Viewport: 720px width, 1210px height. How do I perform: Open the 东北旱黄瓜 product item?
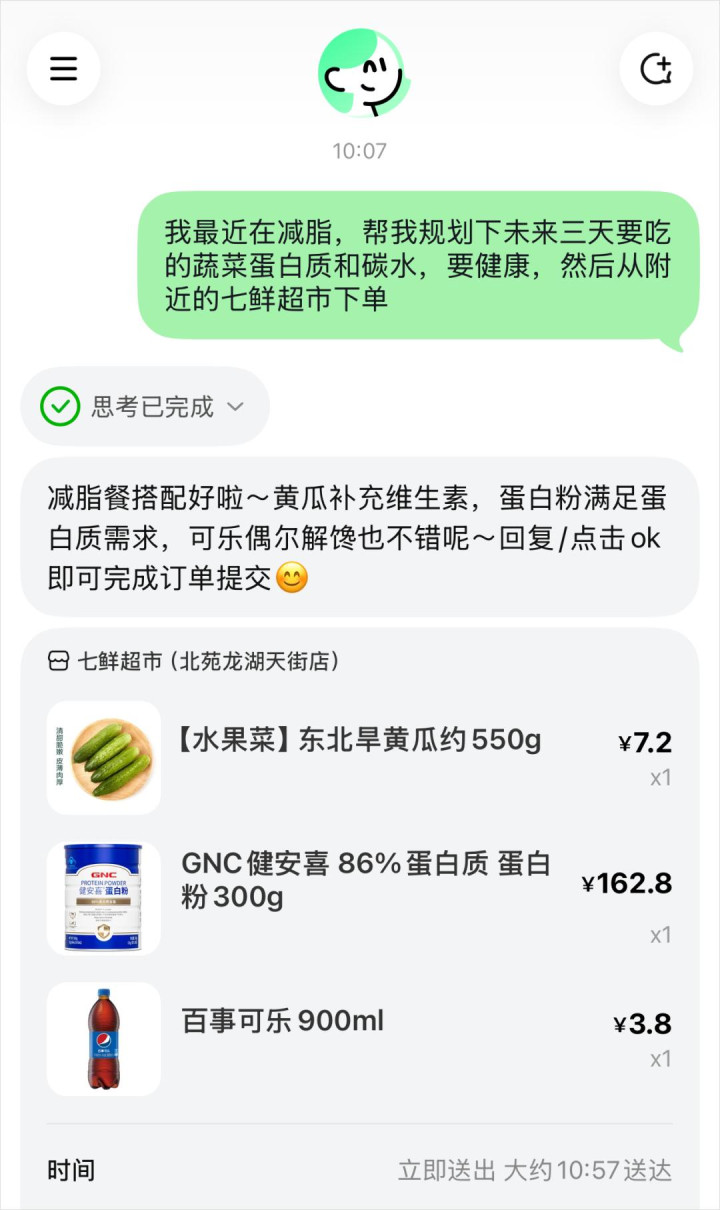pyautogui.click(x=359, y=741)
